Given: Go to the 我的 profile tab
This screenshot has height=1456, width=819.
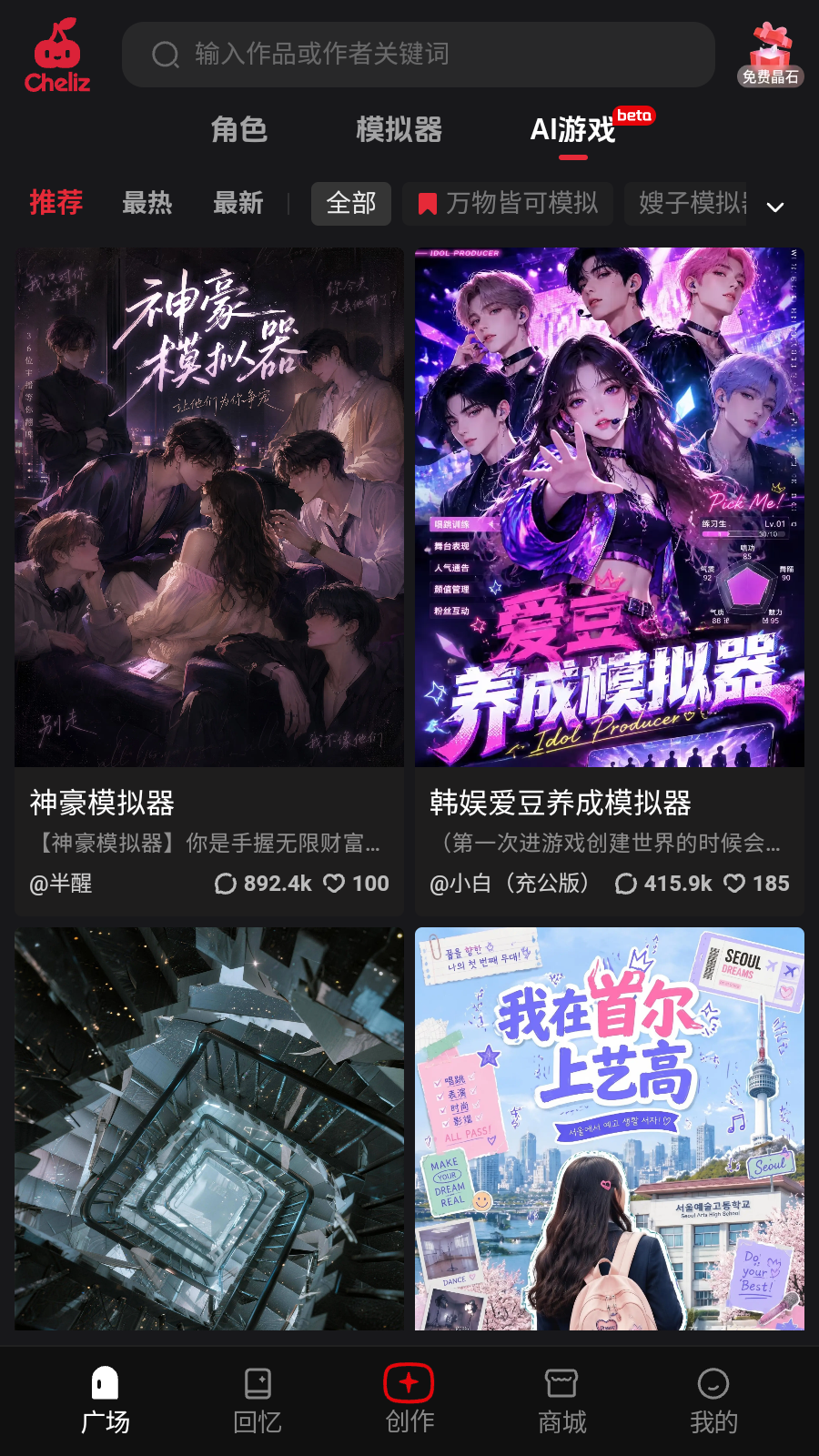Looking at the screenshot, I should click(713, 1401).
